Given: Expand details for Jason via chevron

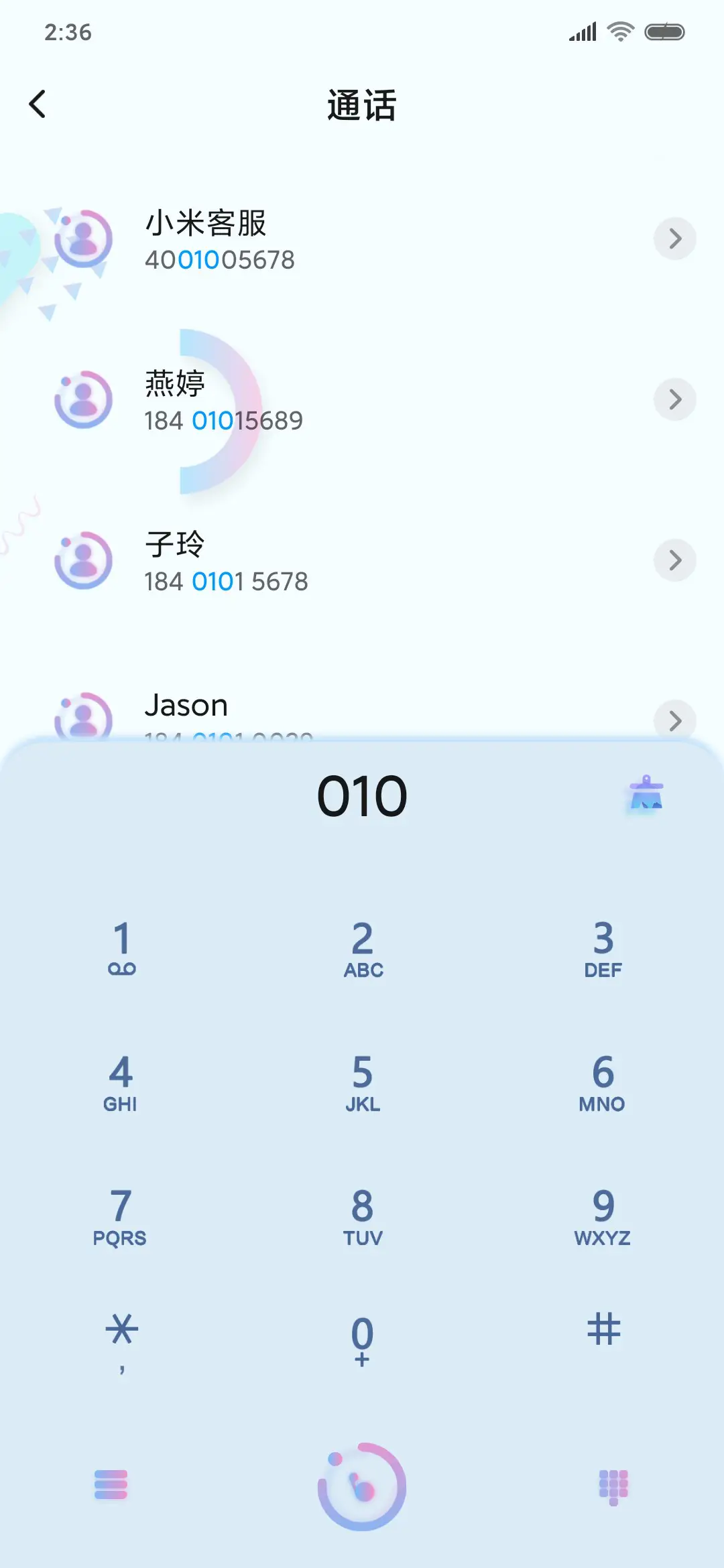Looking at the screenshot, I should click(x=674, y=722).
